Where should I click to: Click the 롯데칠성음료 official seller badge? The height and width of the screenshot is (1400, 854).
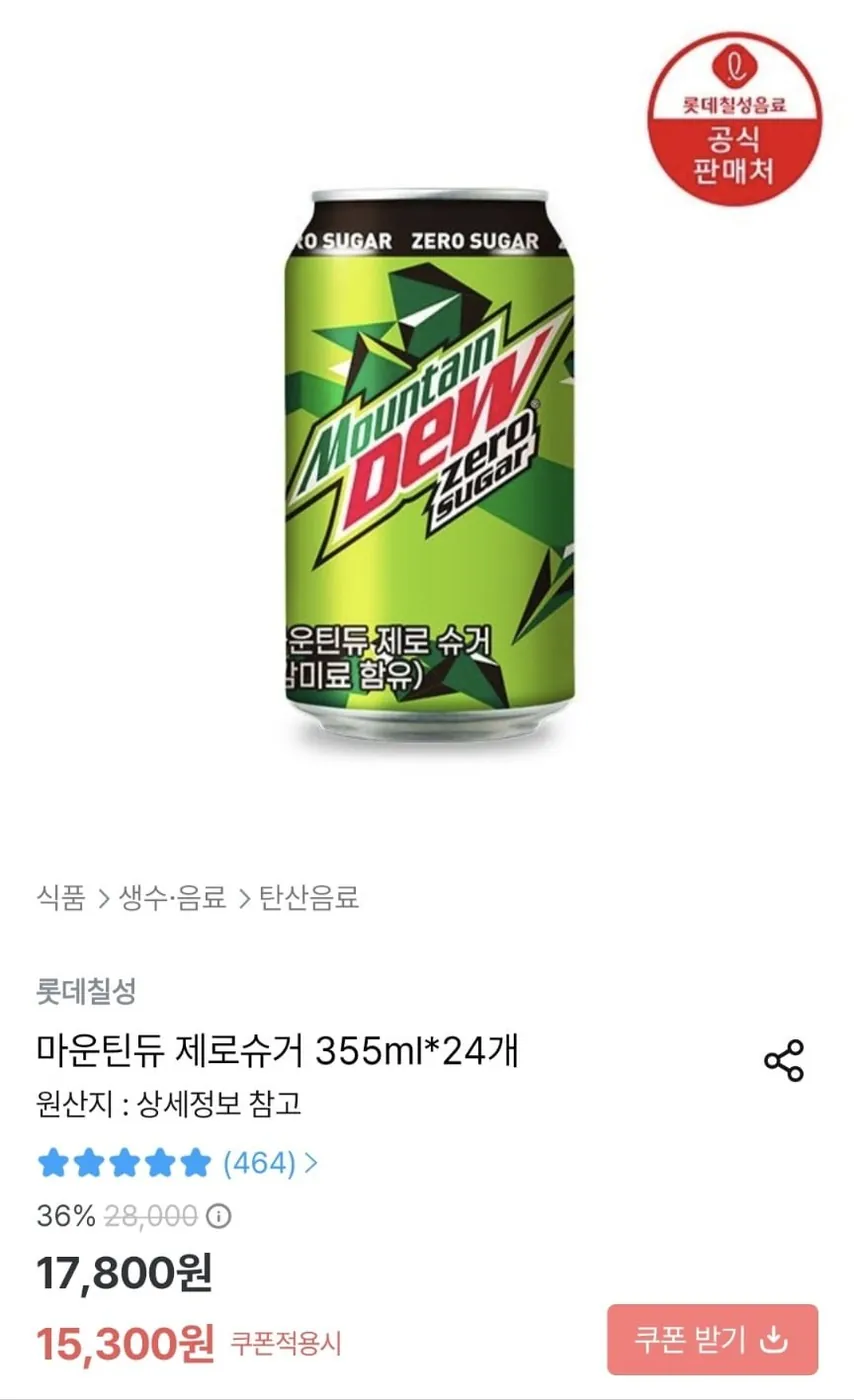737,113
